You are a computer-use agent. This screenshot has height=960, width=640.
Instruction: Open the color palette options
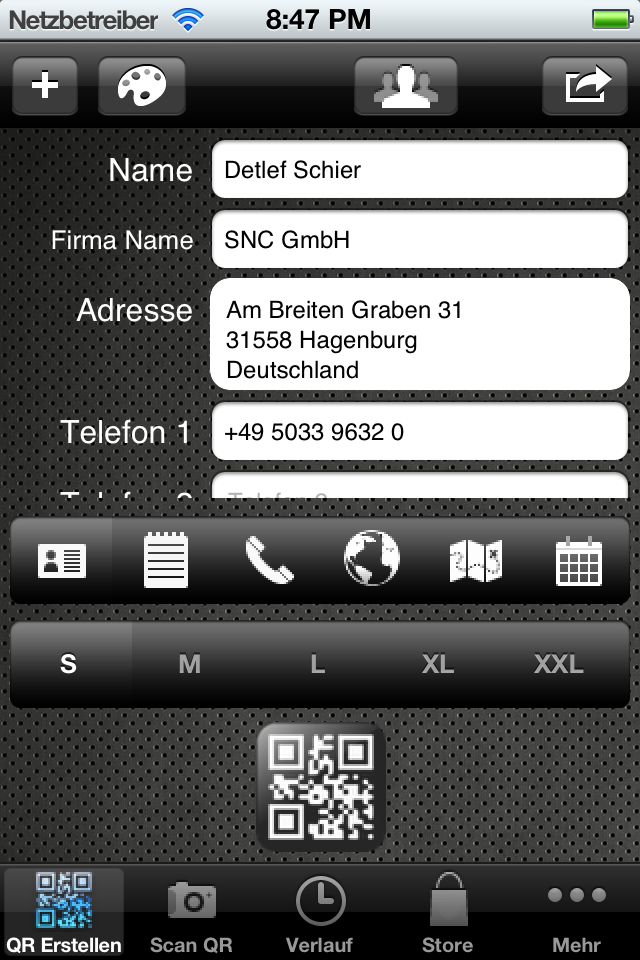(142, 86)
